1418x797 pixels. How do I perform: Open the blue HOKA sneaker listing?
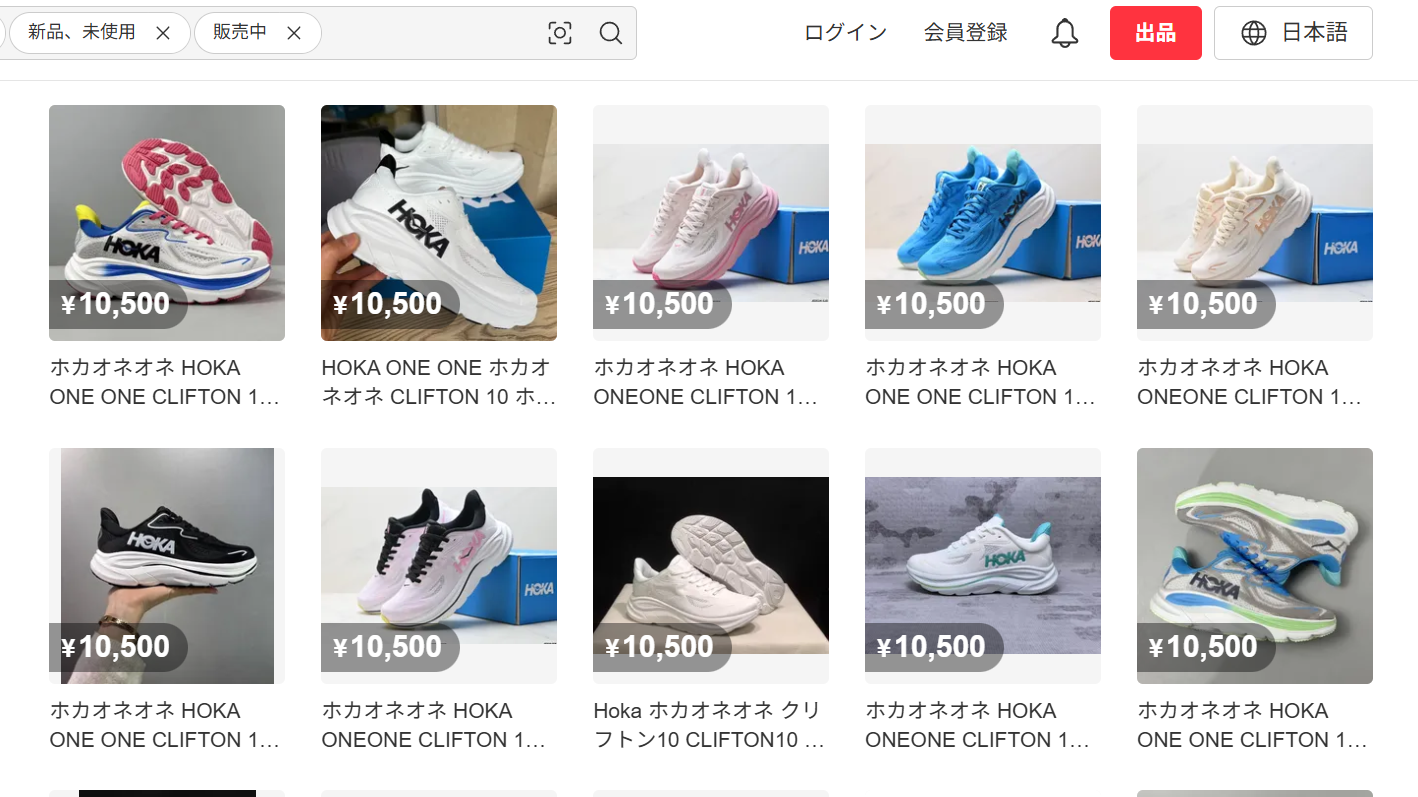coord(983,223)
